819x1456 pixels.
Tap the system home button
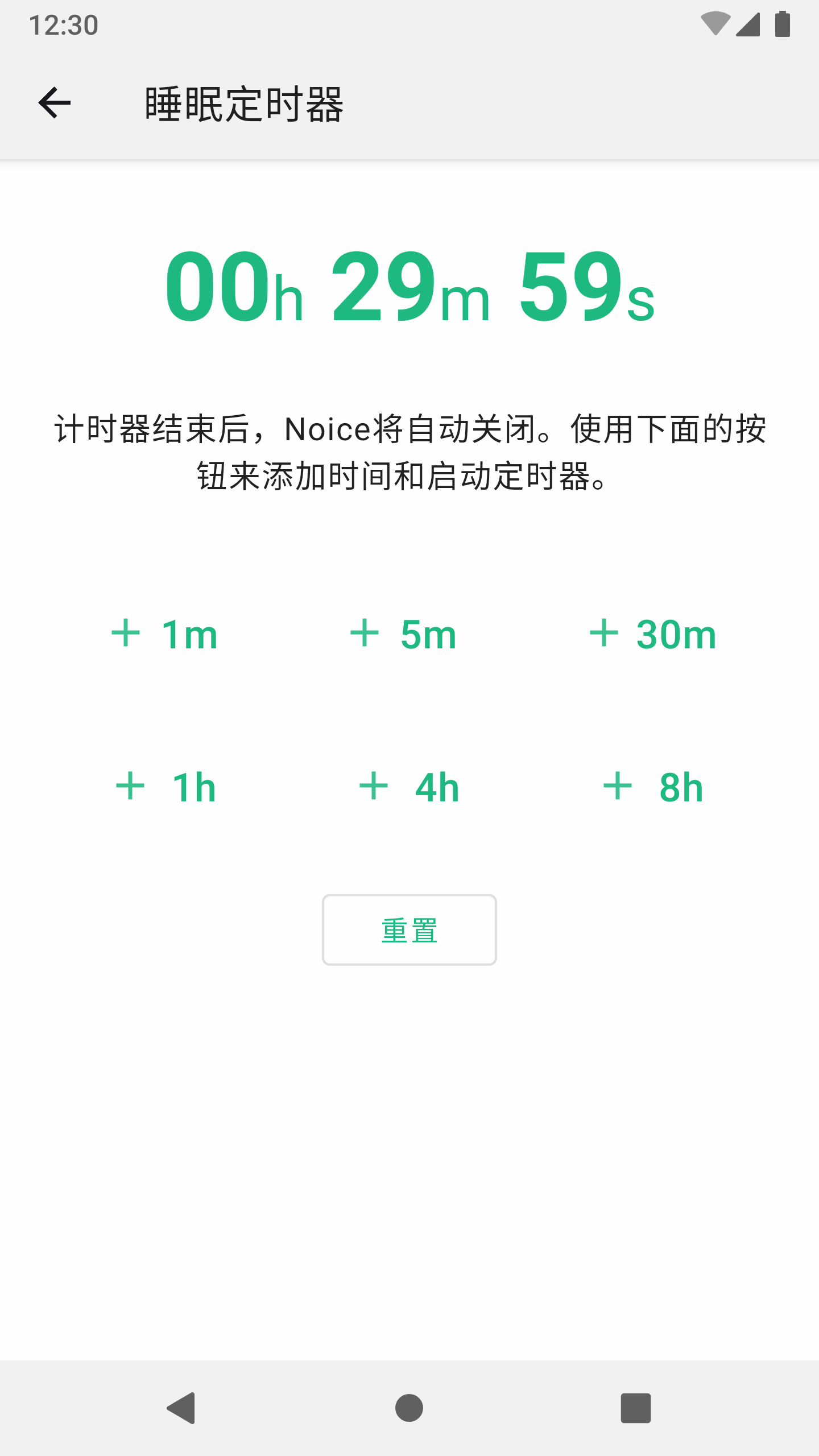pos(409,1408)
